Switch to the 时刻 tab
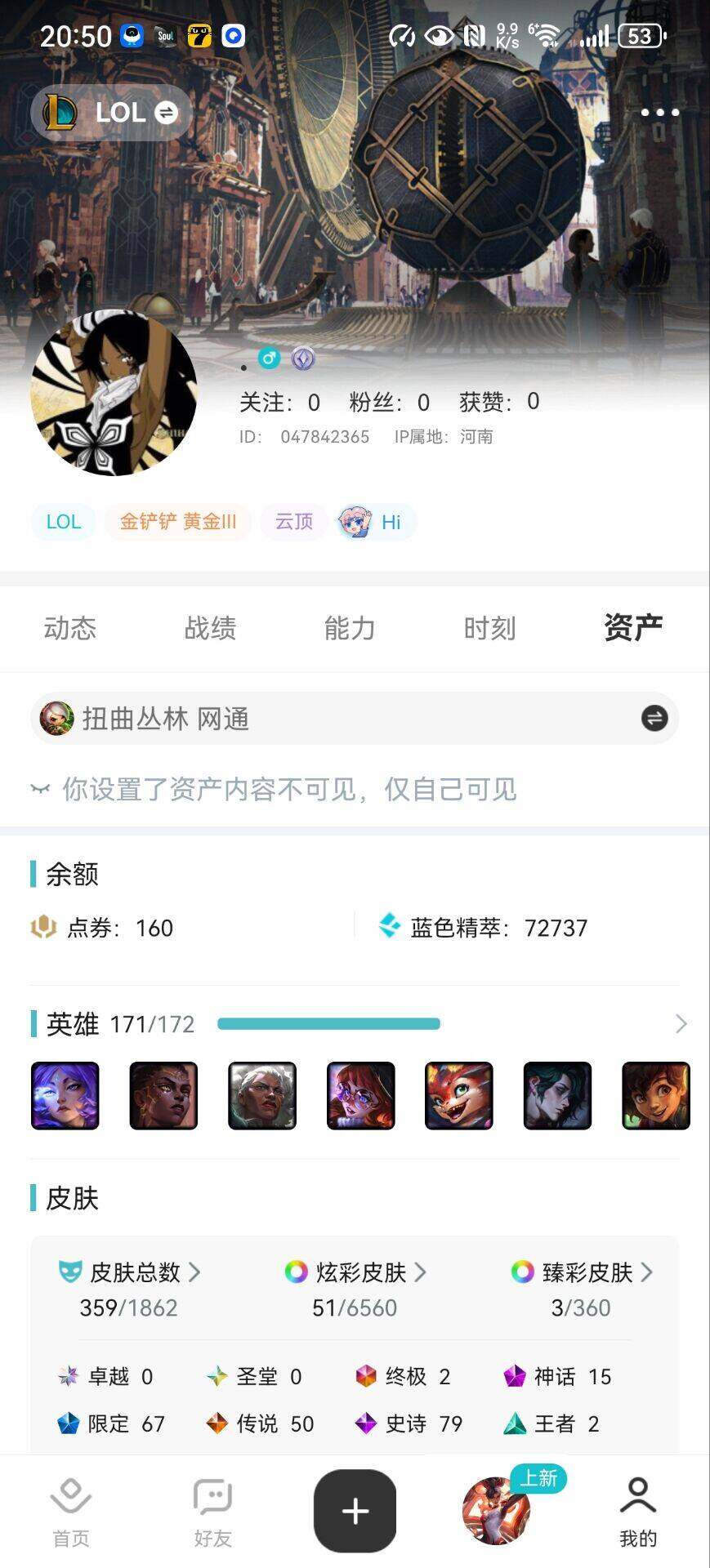 coord(489,628)
